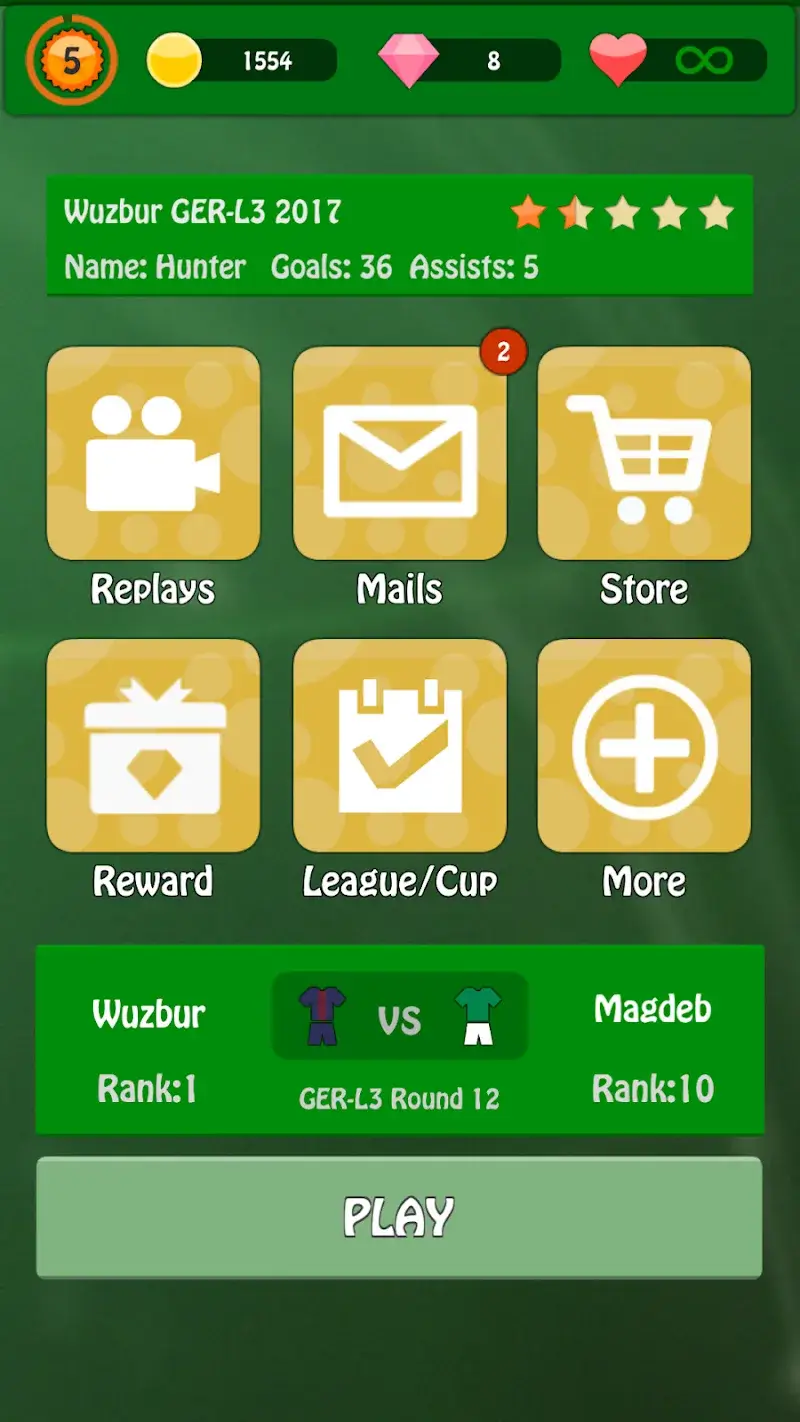Open GER-L3 Round 12 match details
Viewport: 800px width, 1422px height.
[x=399, y=1097]
